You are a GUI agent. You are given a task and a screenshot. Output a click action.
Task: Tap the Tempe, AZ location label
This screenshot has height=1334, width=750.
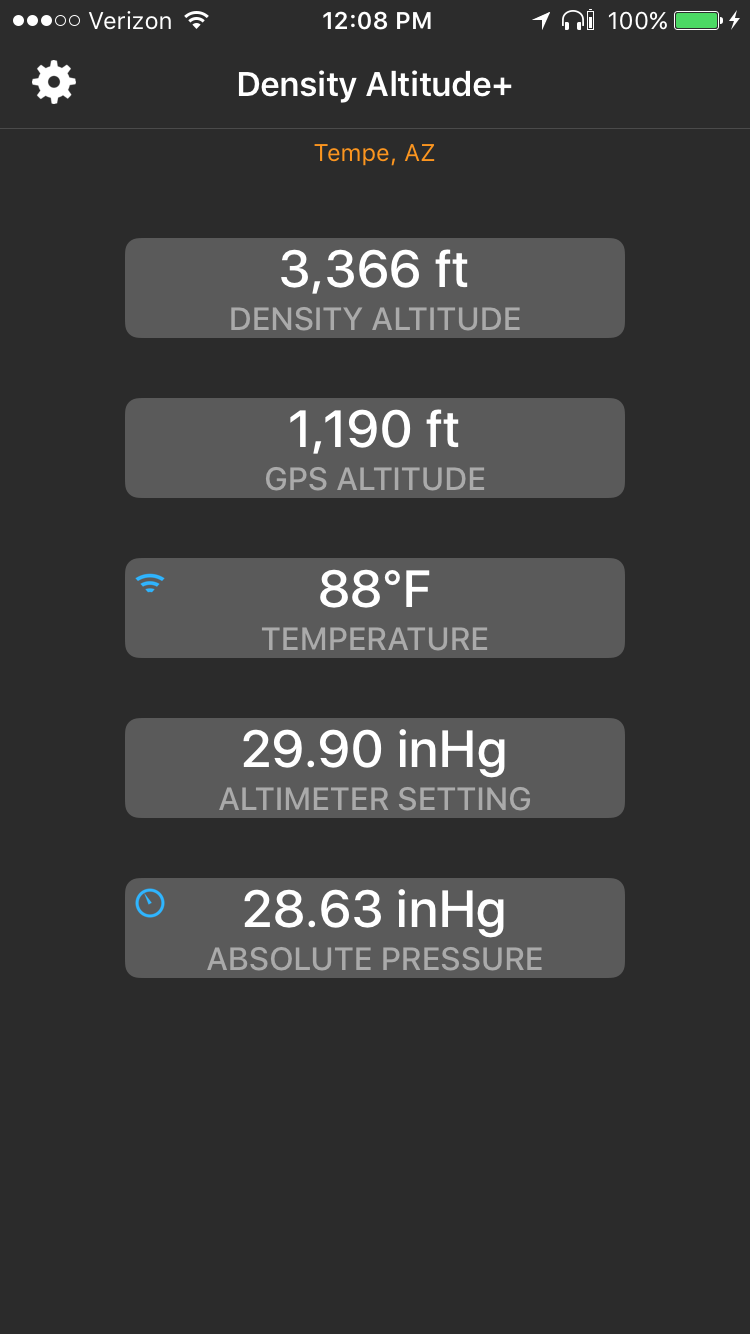click(x=375, y=153)
